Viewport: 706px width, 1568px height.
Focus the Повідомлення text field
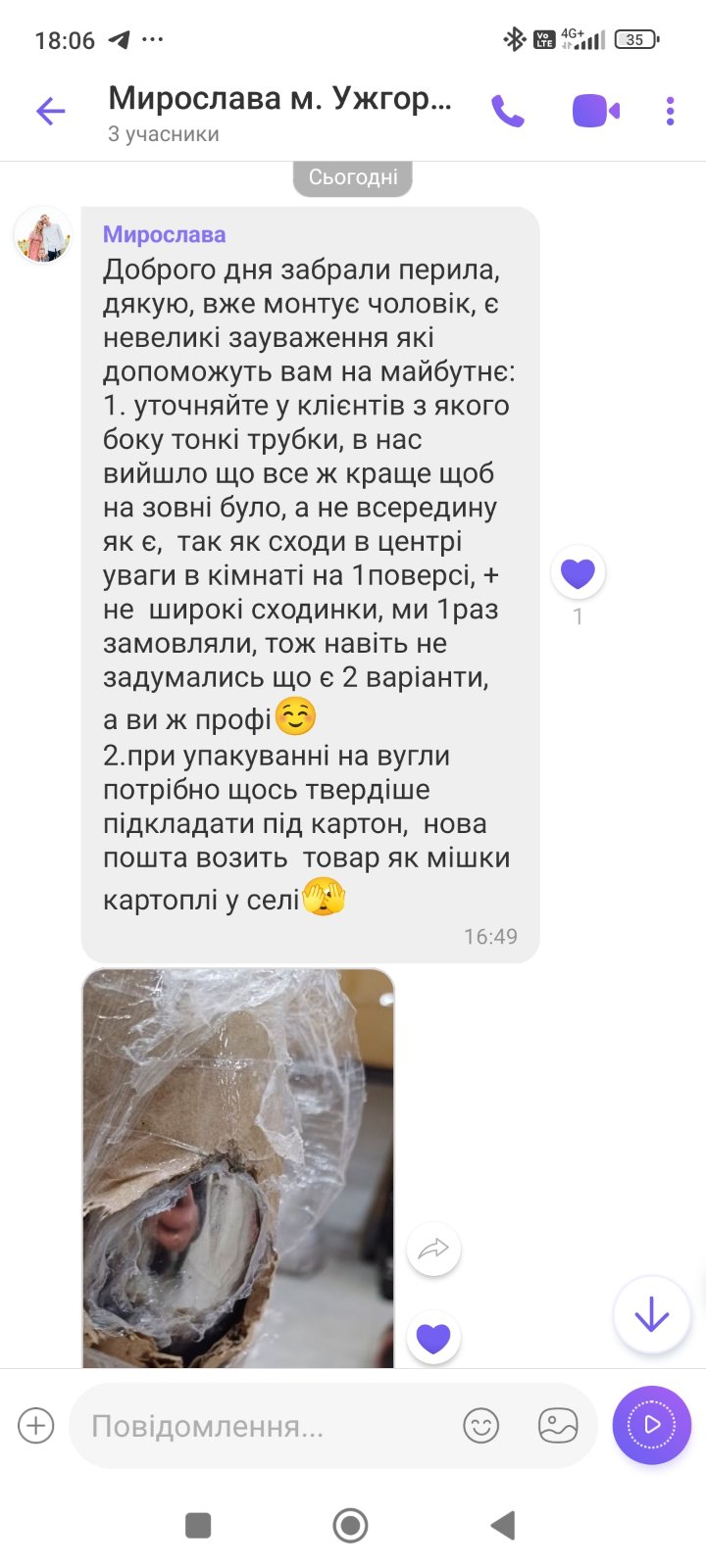pyautogui.click(x=265, y=1426)
